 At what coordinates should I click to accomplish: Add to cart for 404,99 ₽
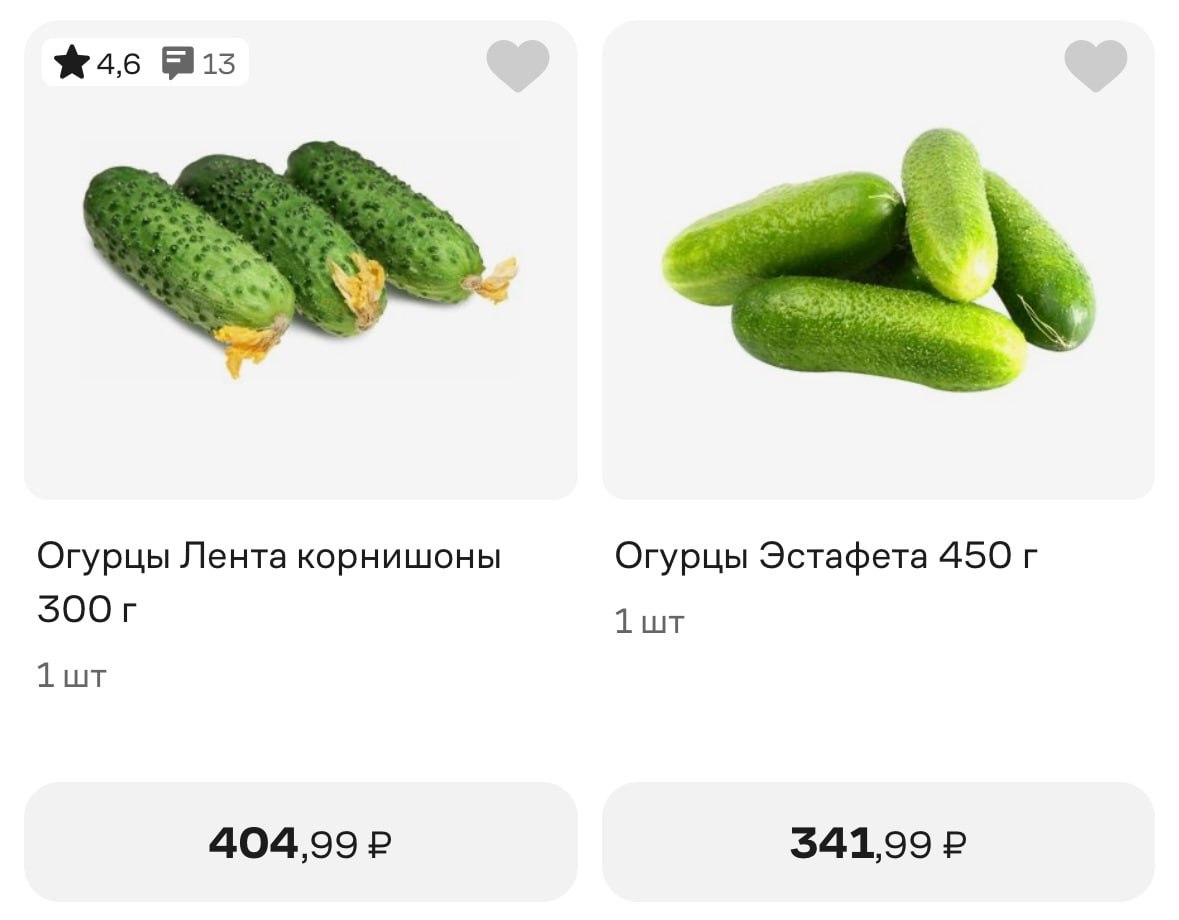coord(300,843)
